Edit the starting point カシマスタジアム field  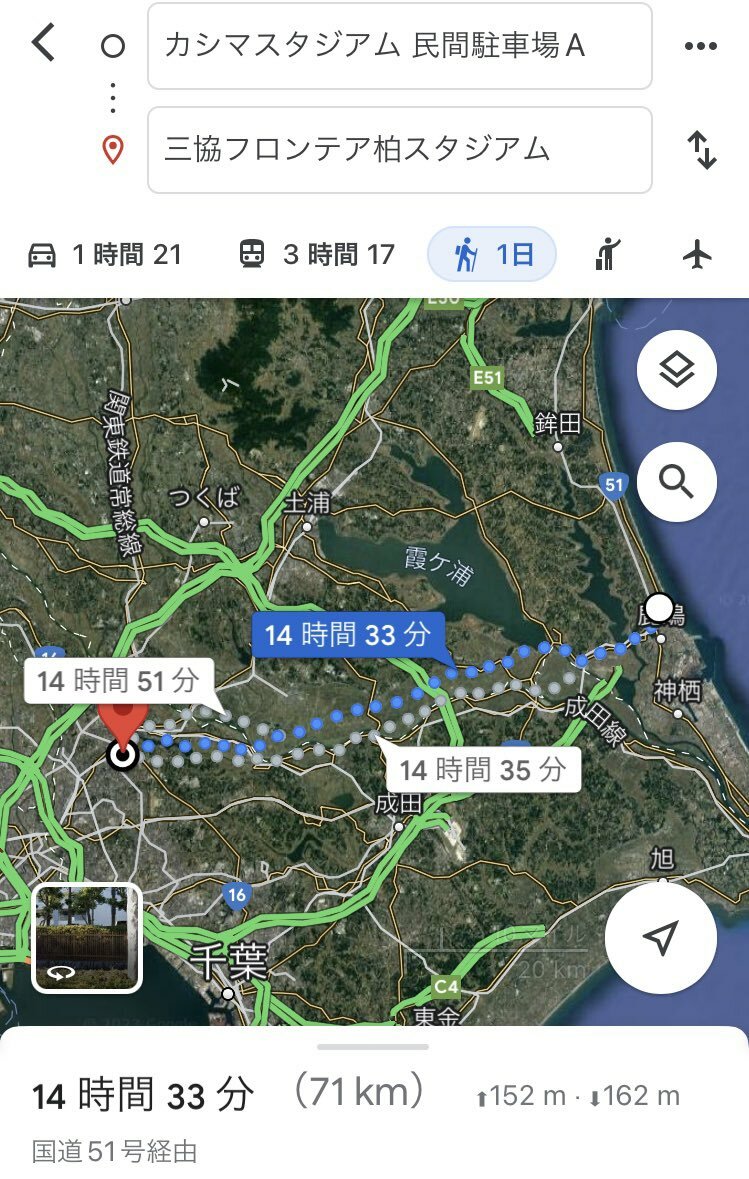click(399, 46)
